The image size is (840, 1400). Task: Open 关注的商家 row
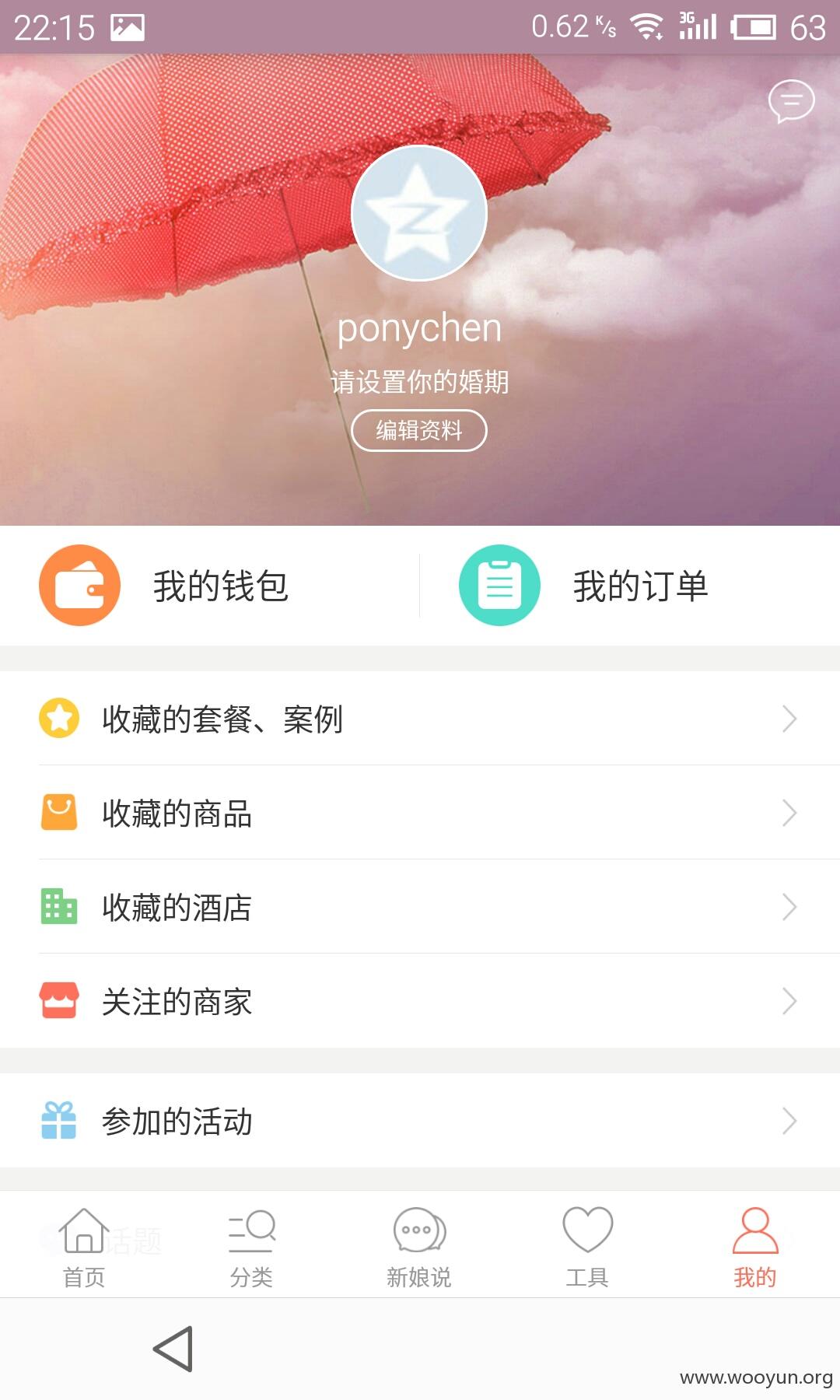[x=420, y=1001]
